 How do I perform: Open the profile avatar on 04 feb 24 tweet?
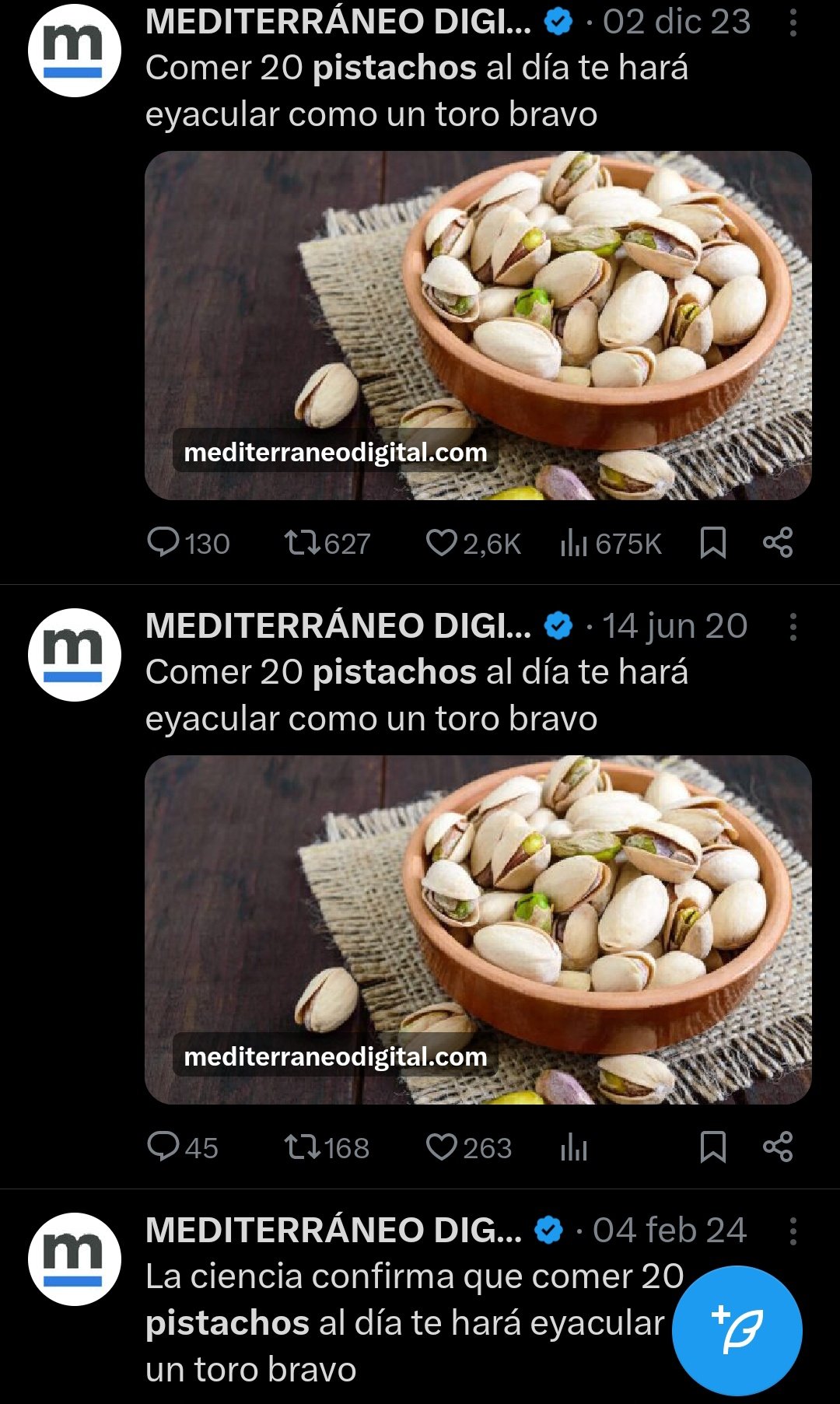pyautogui.click(x=75, y=1259)
